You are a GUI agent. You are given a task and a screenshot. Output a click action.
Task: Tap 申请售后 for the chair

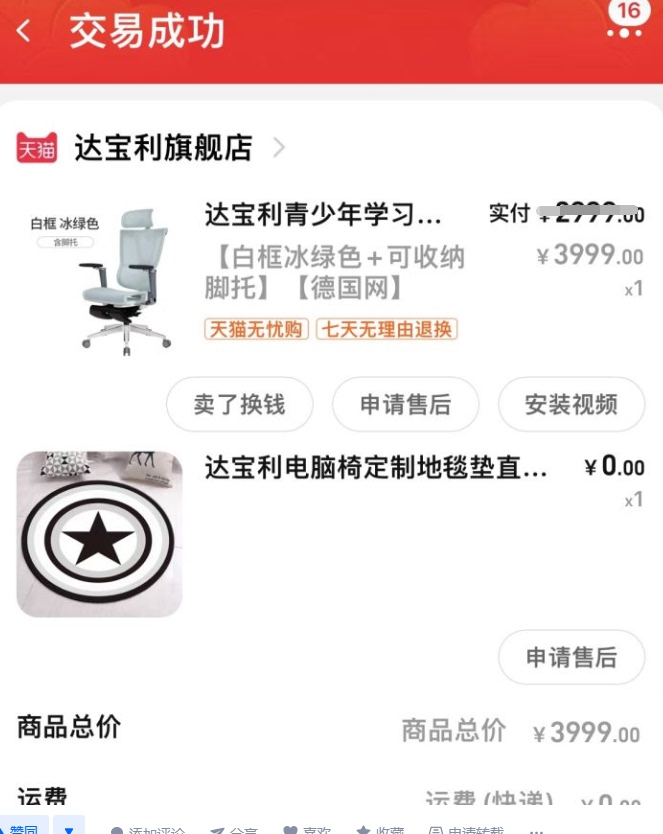coord(405,404)
